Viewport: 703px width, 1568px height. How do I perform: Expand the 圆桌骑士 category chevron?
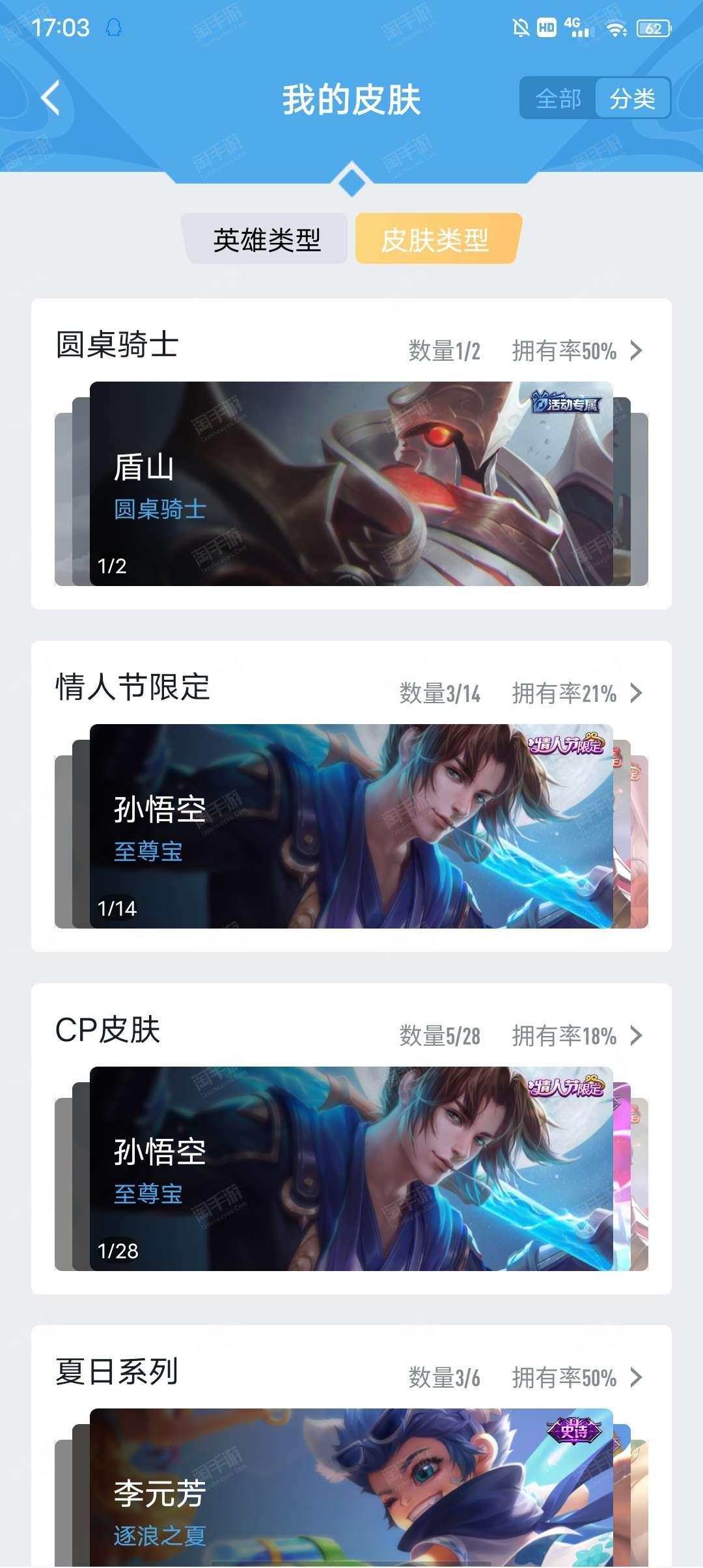(x=636, y=351)
